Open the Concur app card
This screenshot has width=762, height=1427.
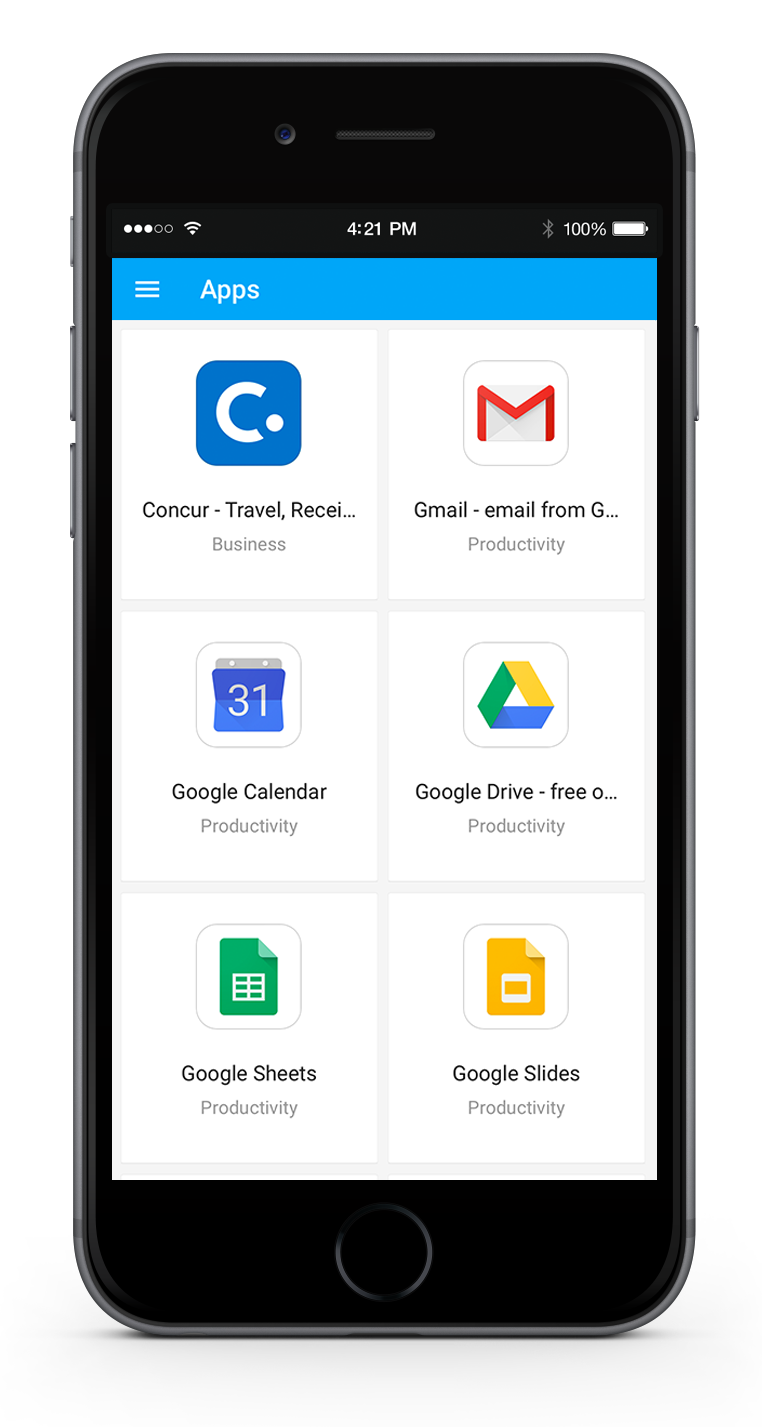[x=249, y=463]
